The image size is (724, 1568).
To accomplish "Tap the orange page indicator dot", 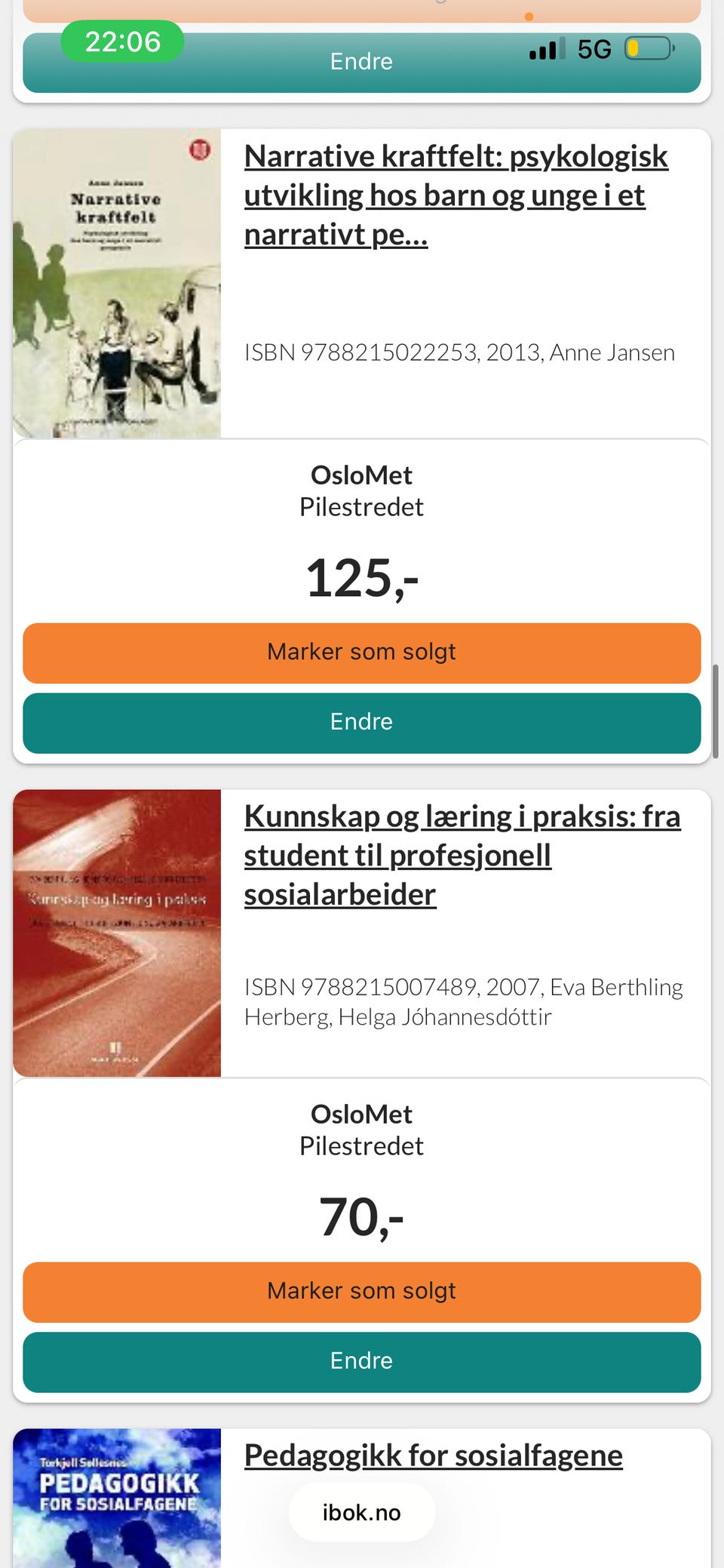I will 530,15.
